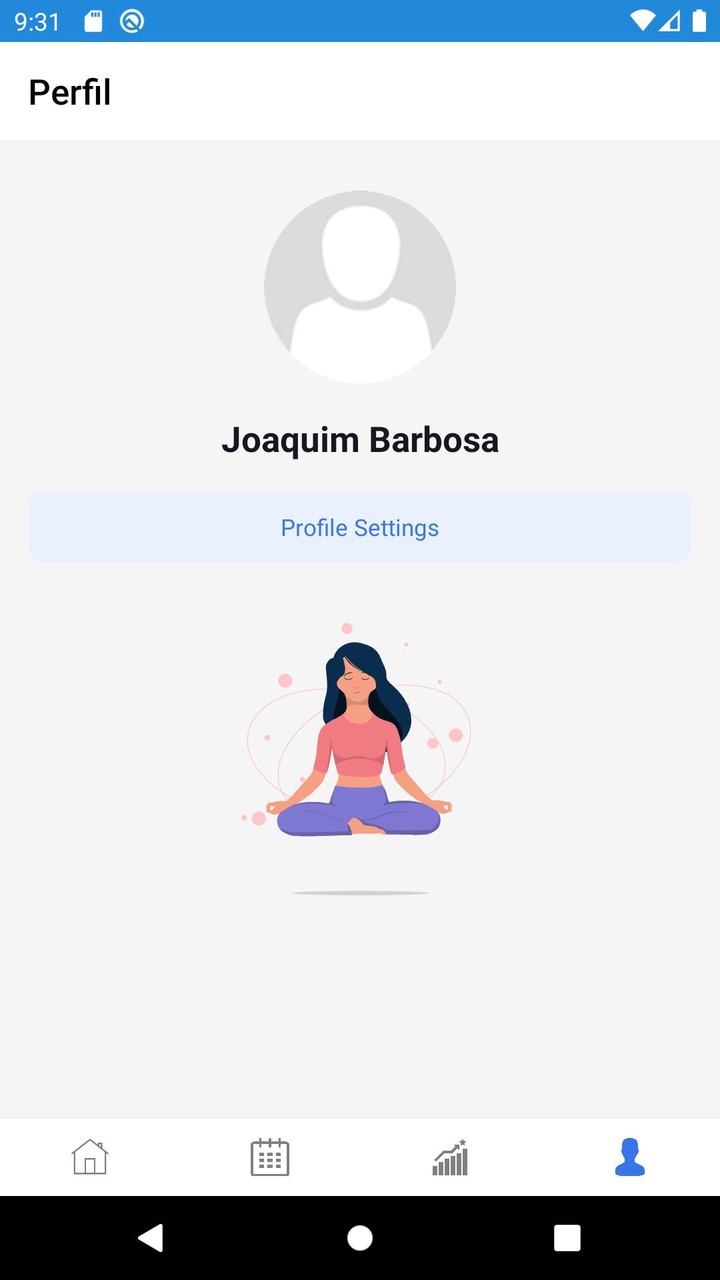Select the profile tab

(x=630, y=1157)
